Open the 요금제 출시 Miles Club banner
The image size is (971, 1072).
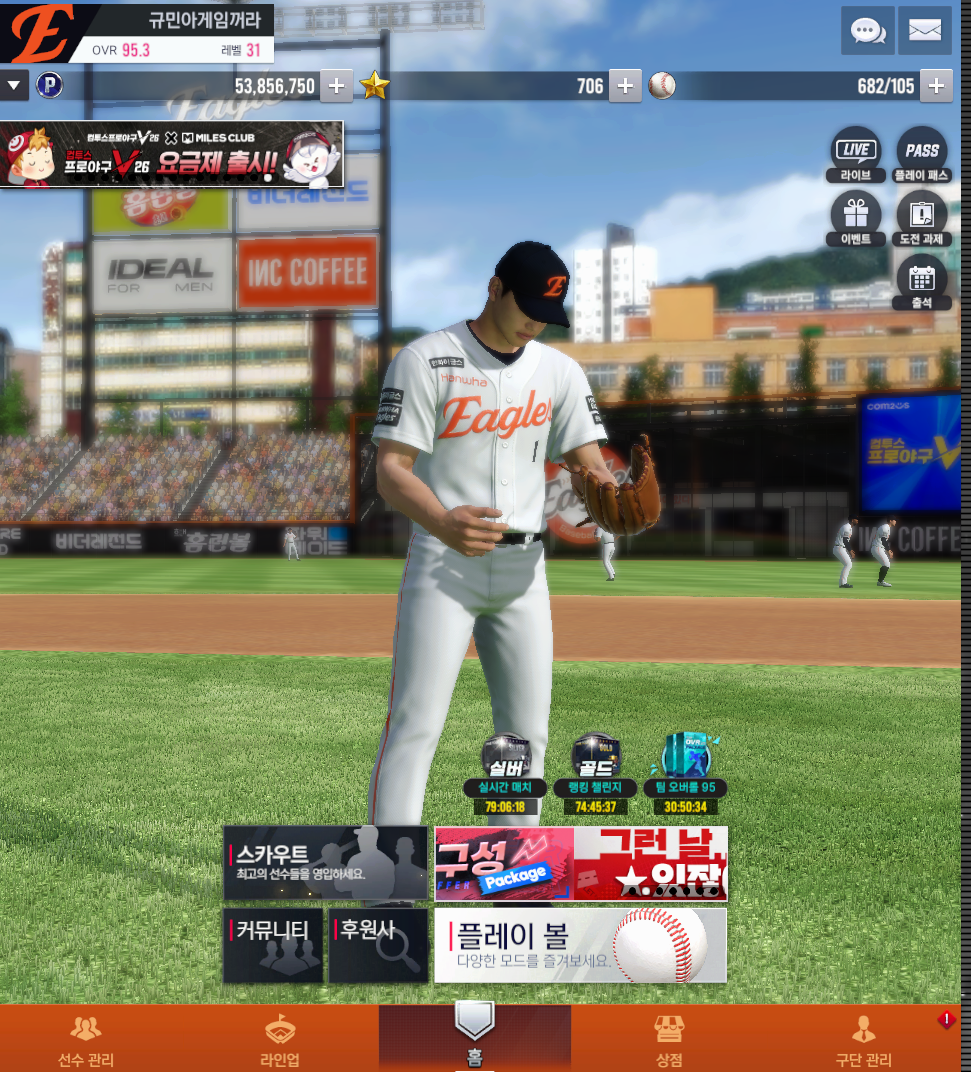point(172,154)
